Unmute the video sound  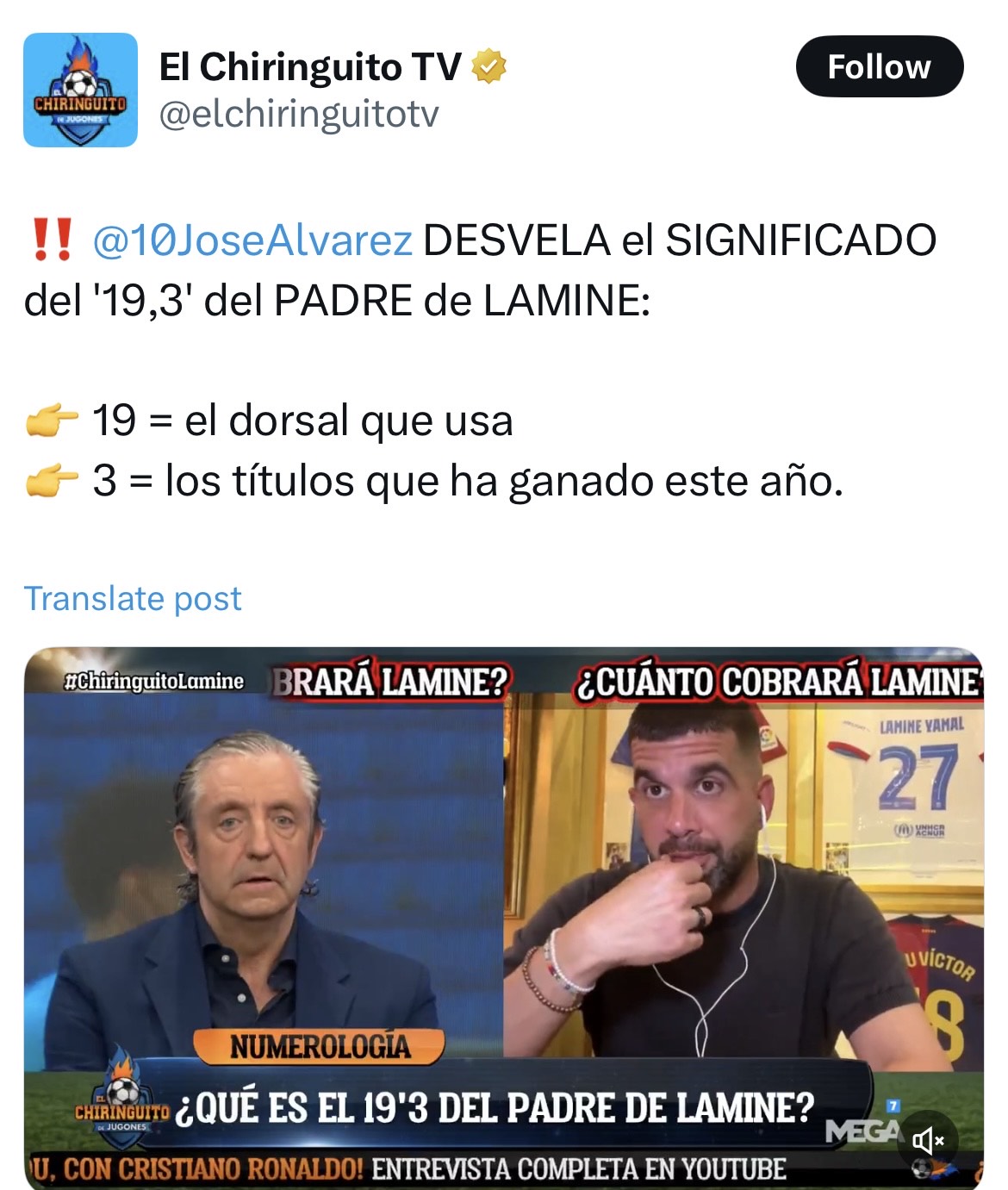[x=928, y=1141]
